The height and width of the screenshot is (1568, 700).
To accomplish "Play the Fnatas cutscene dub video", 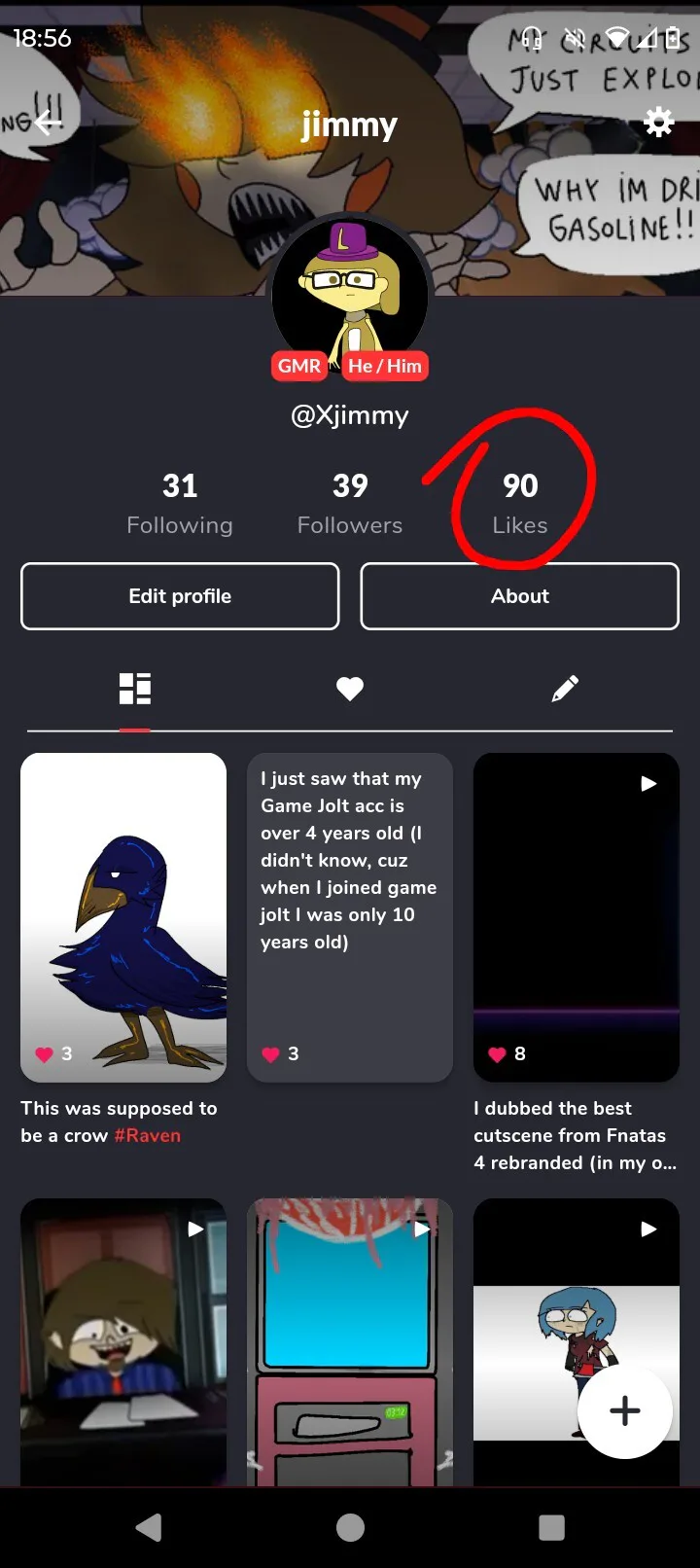I will [x=576, y=916].
